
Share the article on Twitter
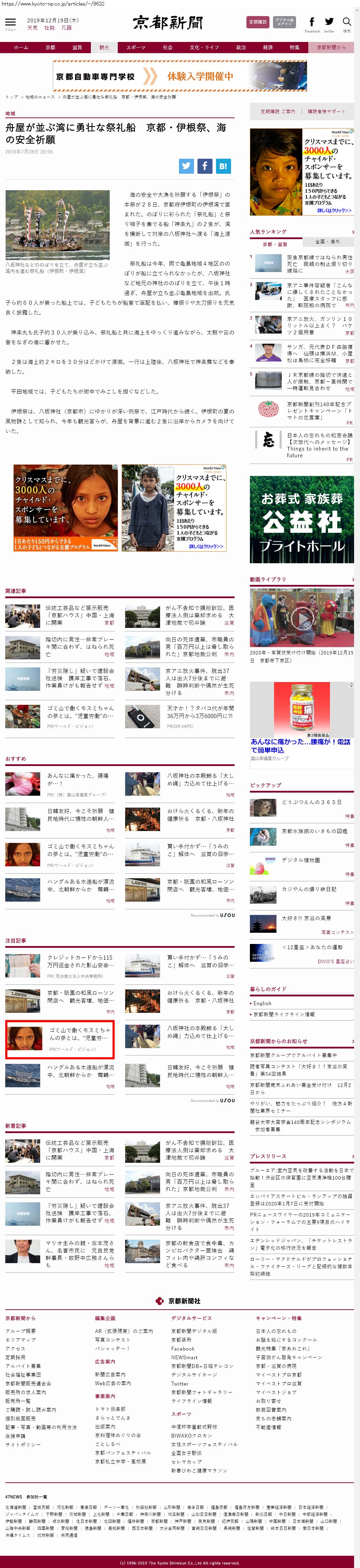(x=186, y=166)
